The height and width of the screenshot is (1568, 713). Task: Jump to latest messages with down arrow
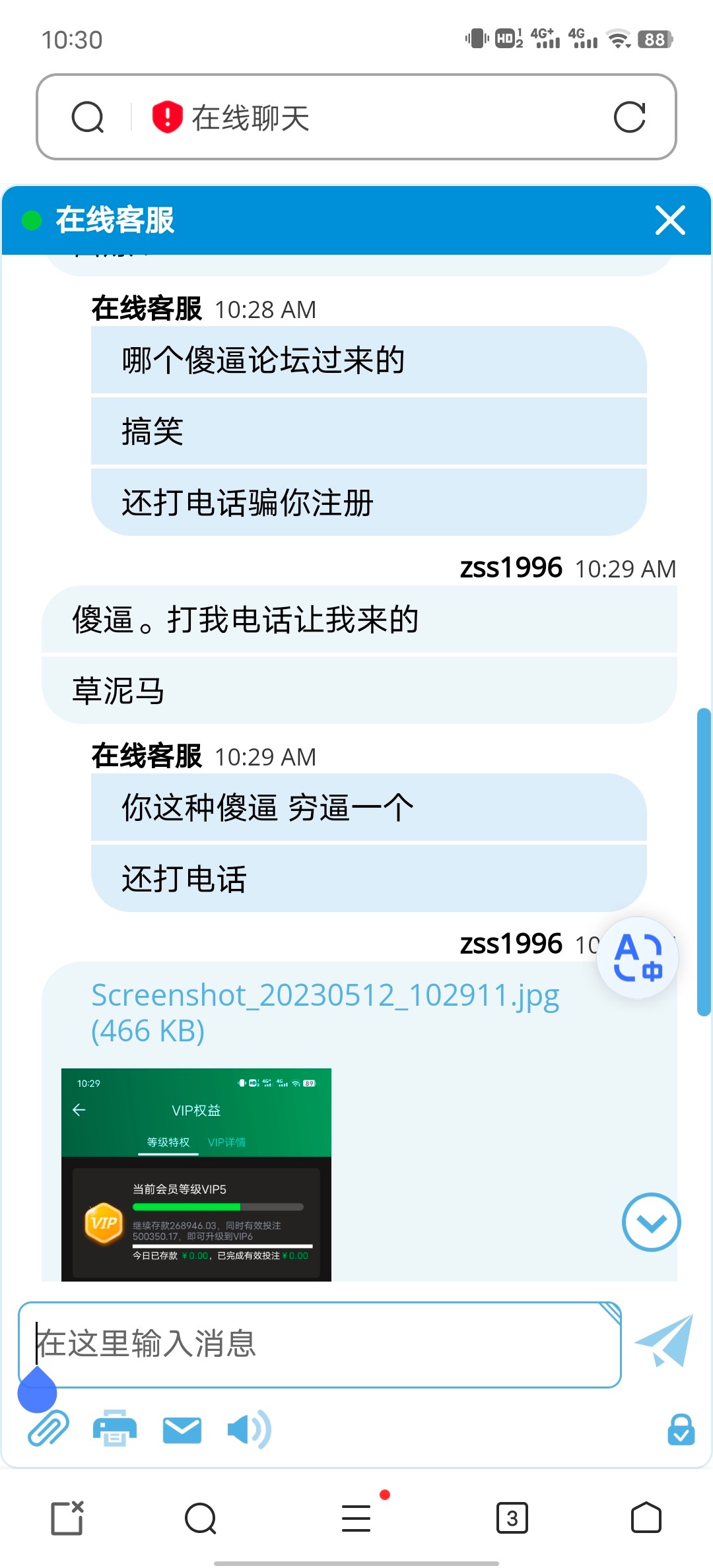pos(651,1222)
